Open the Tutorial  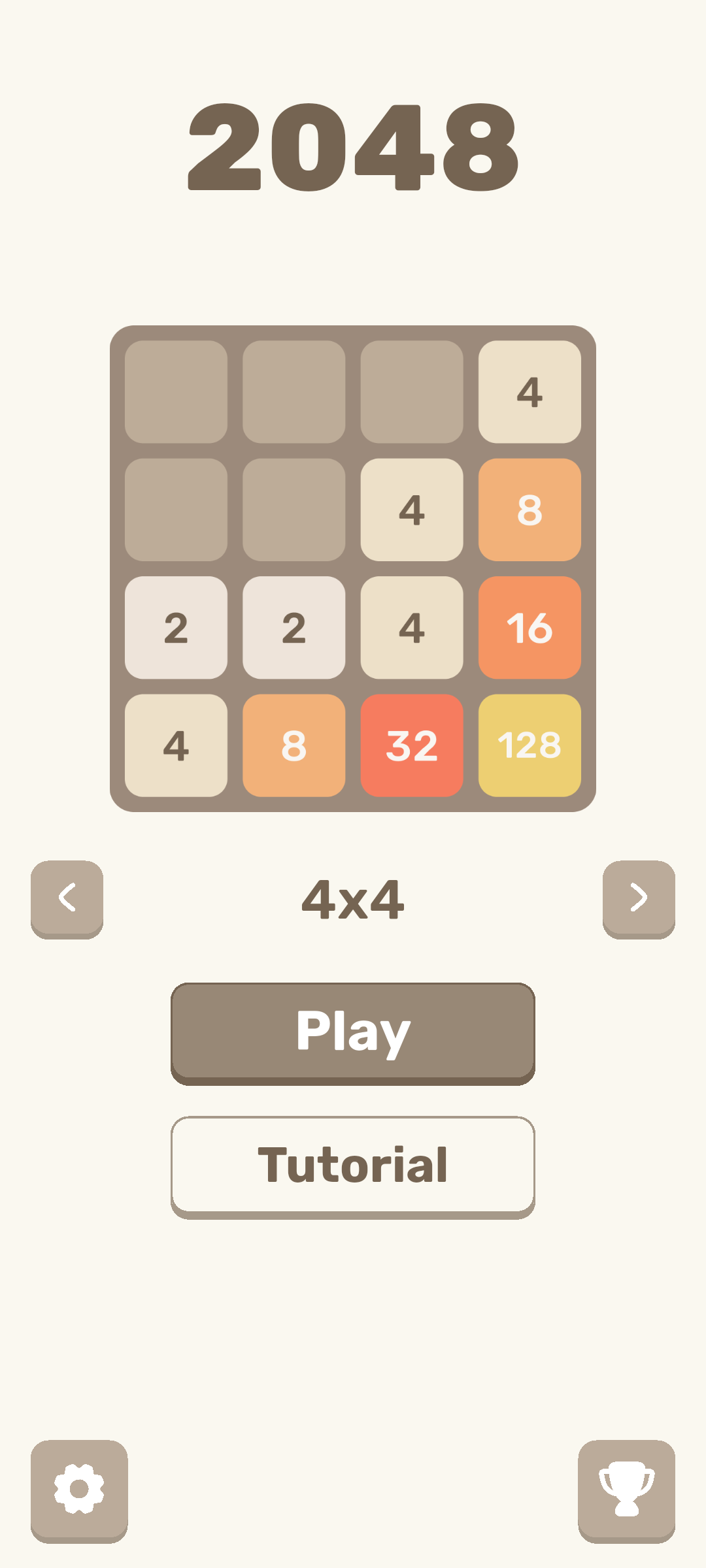pos(353,1166)
